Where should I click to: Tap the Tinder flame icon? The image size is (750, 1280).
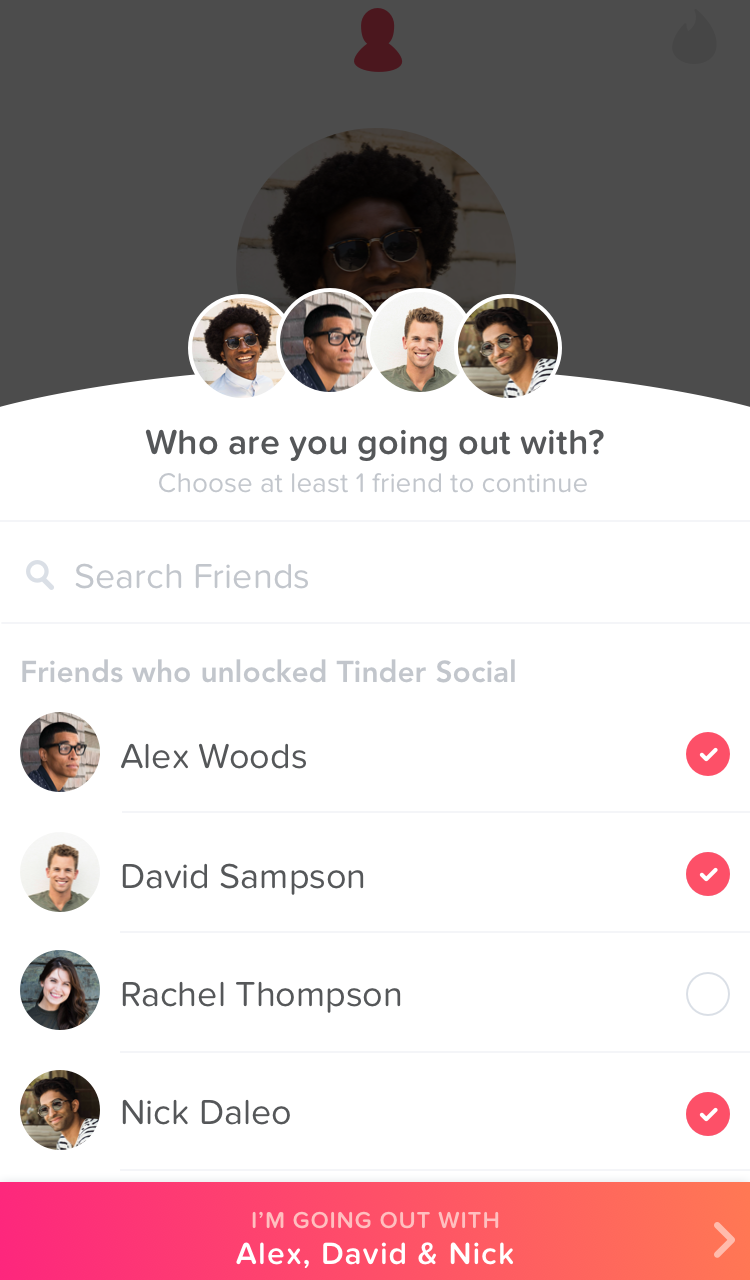click(694, 38)
